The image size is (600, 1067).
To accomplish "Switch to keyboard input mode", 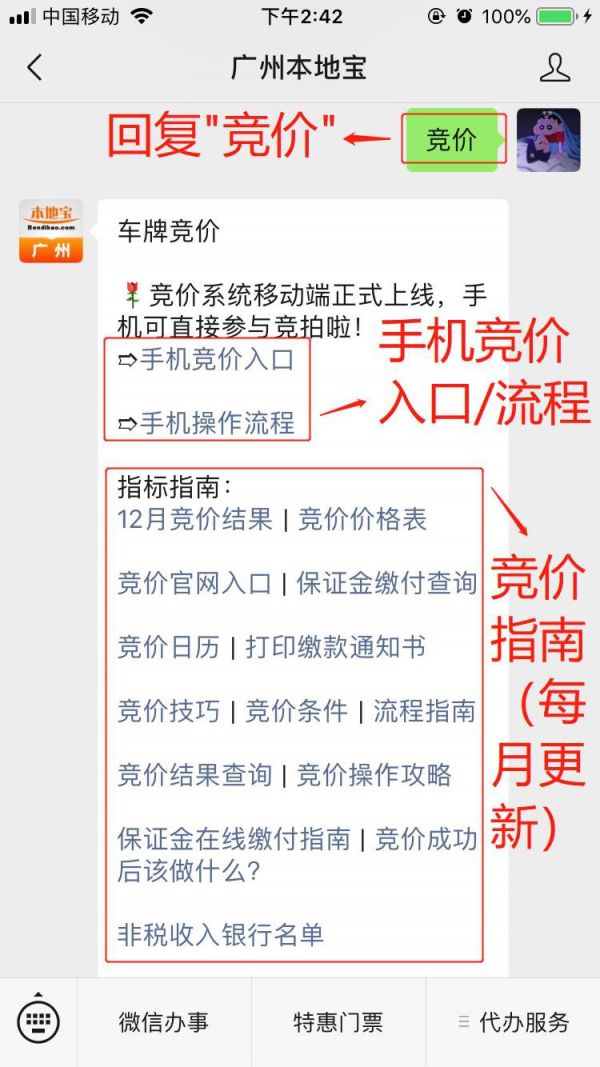I will click(38, 1021).
